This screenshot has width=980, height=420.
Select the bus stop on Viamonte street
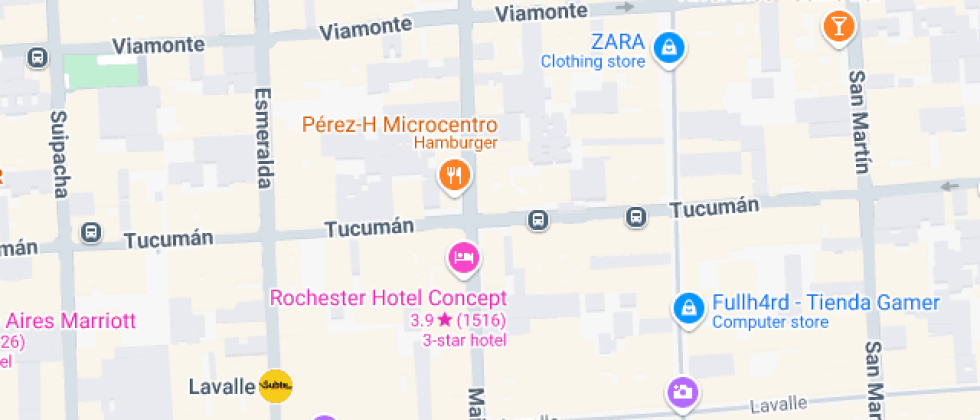(x=38, y=57)
